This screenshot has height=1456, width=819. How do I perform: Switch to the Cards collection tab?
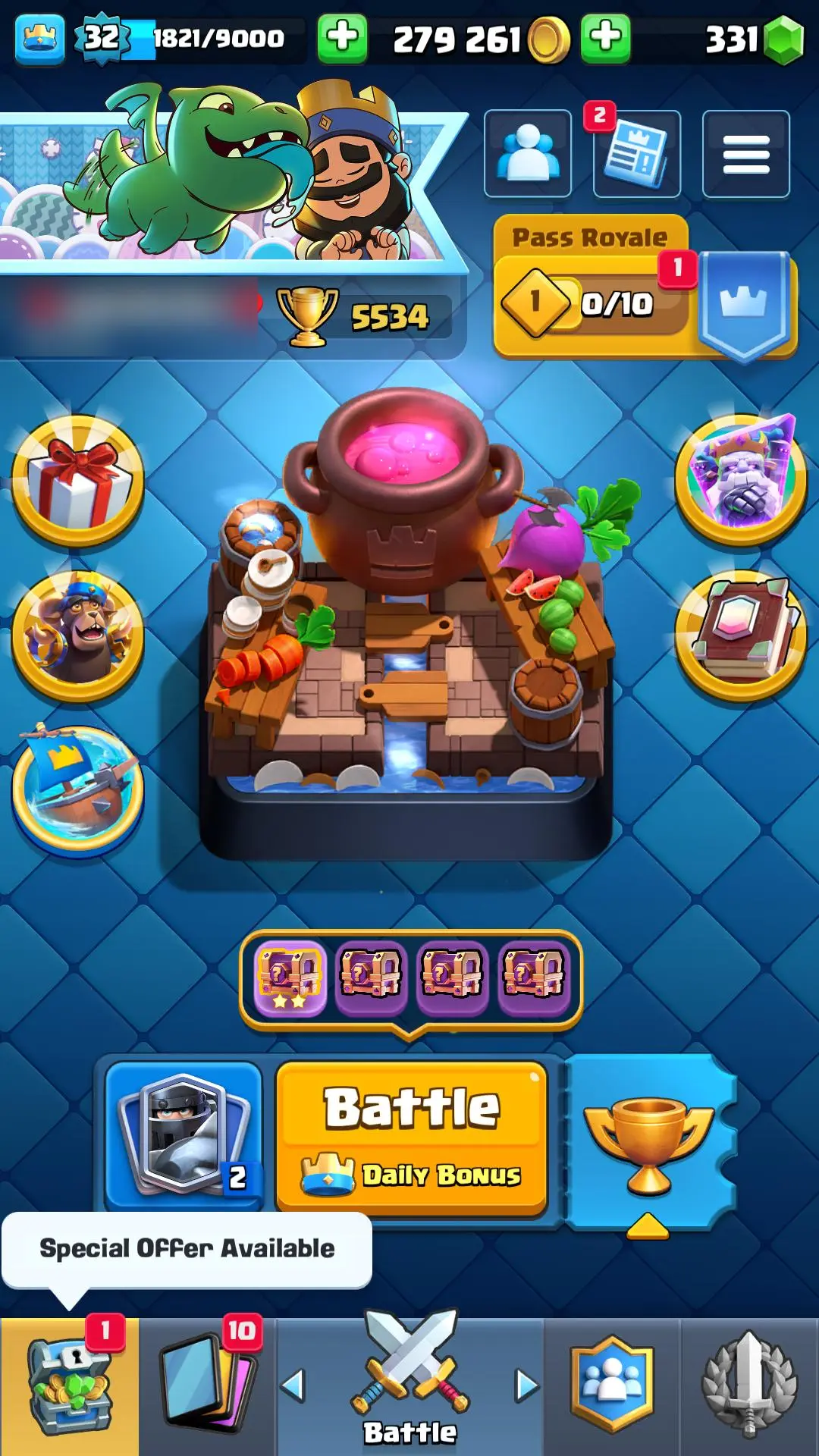(207, 1386)
